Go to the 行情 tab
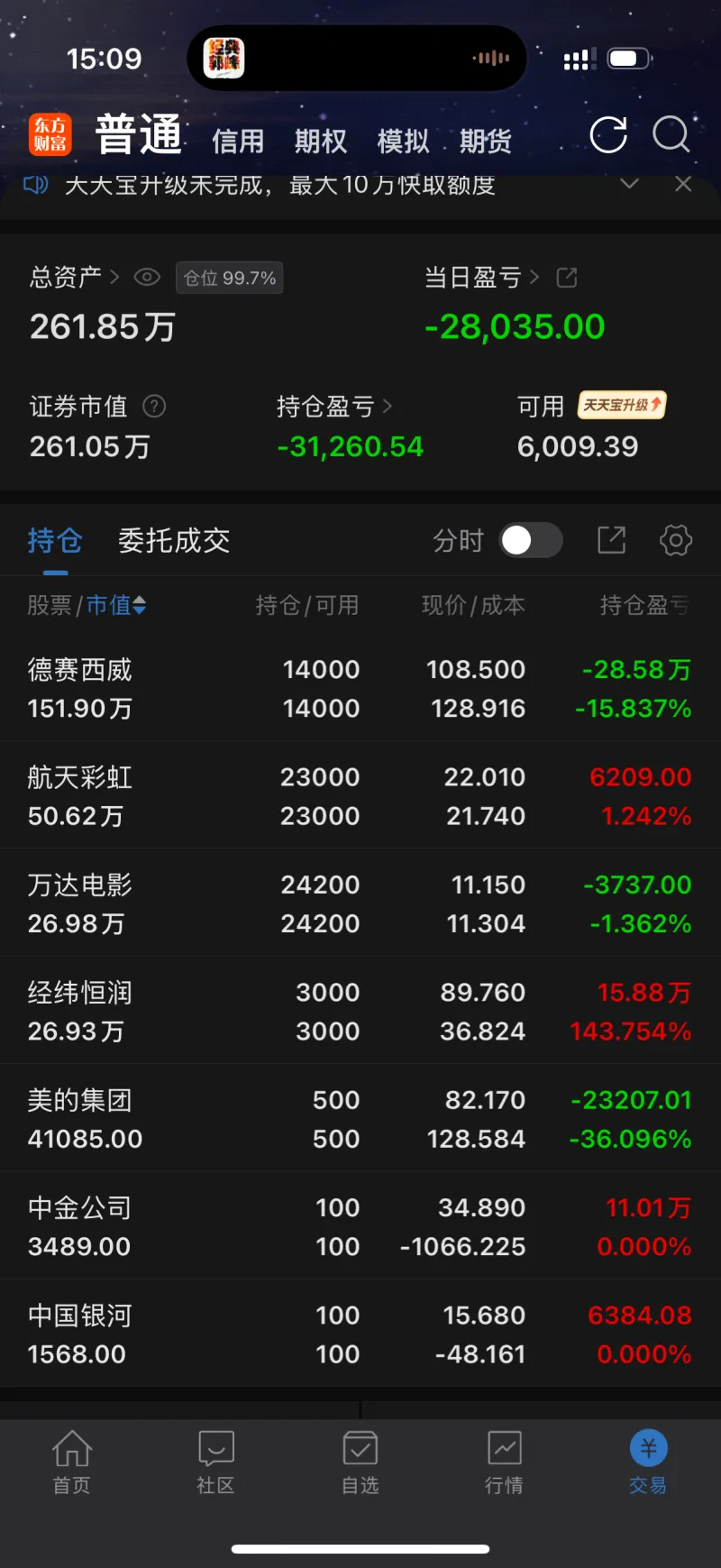The height and width of the screenshot is (1568, 721). 504,1463
